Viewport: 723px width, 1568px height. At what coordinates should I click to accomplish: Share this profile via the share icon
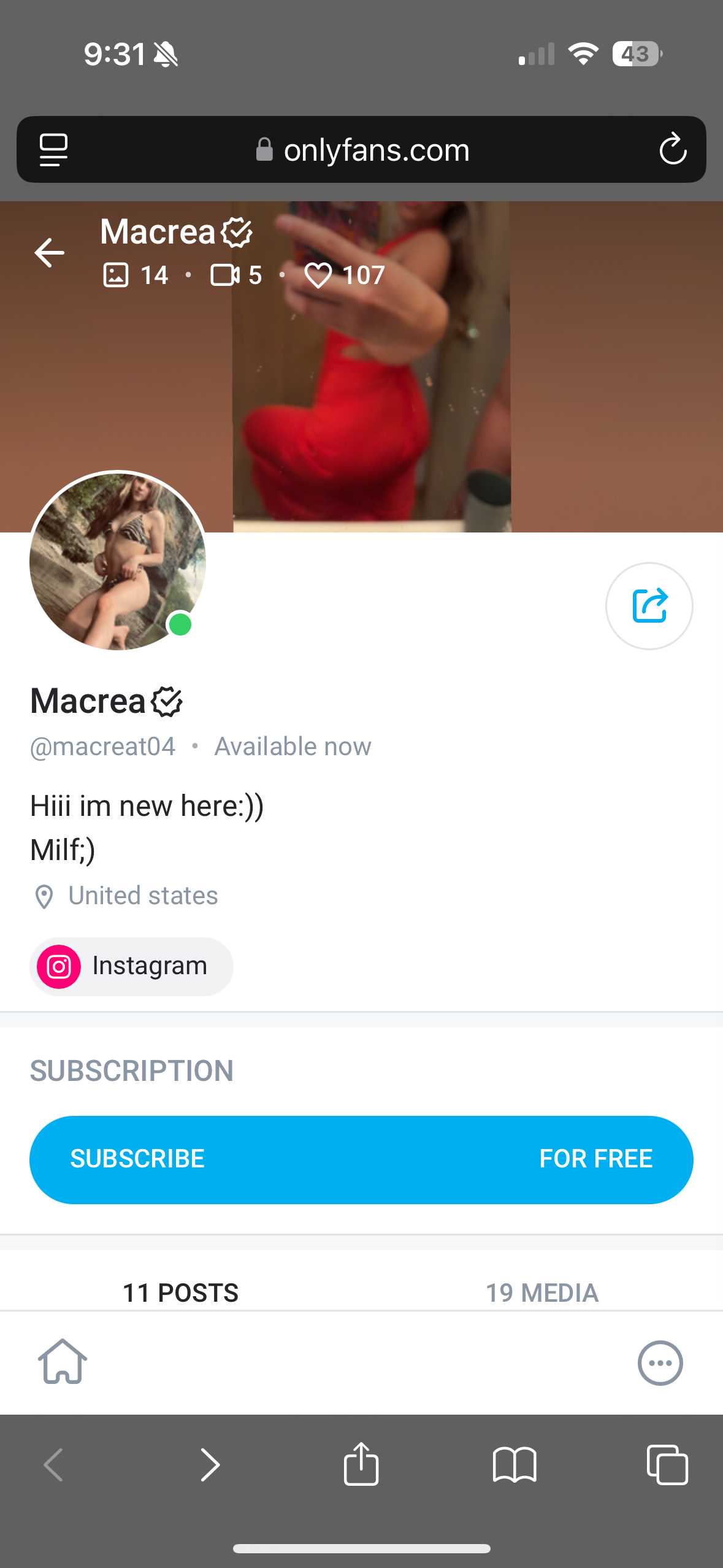(649, 606)
